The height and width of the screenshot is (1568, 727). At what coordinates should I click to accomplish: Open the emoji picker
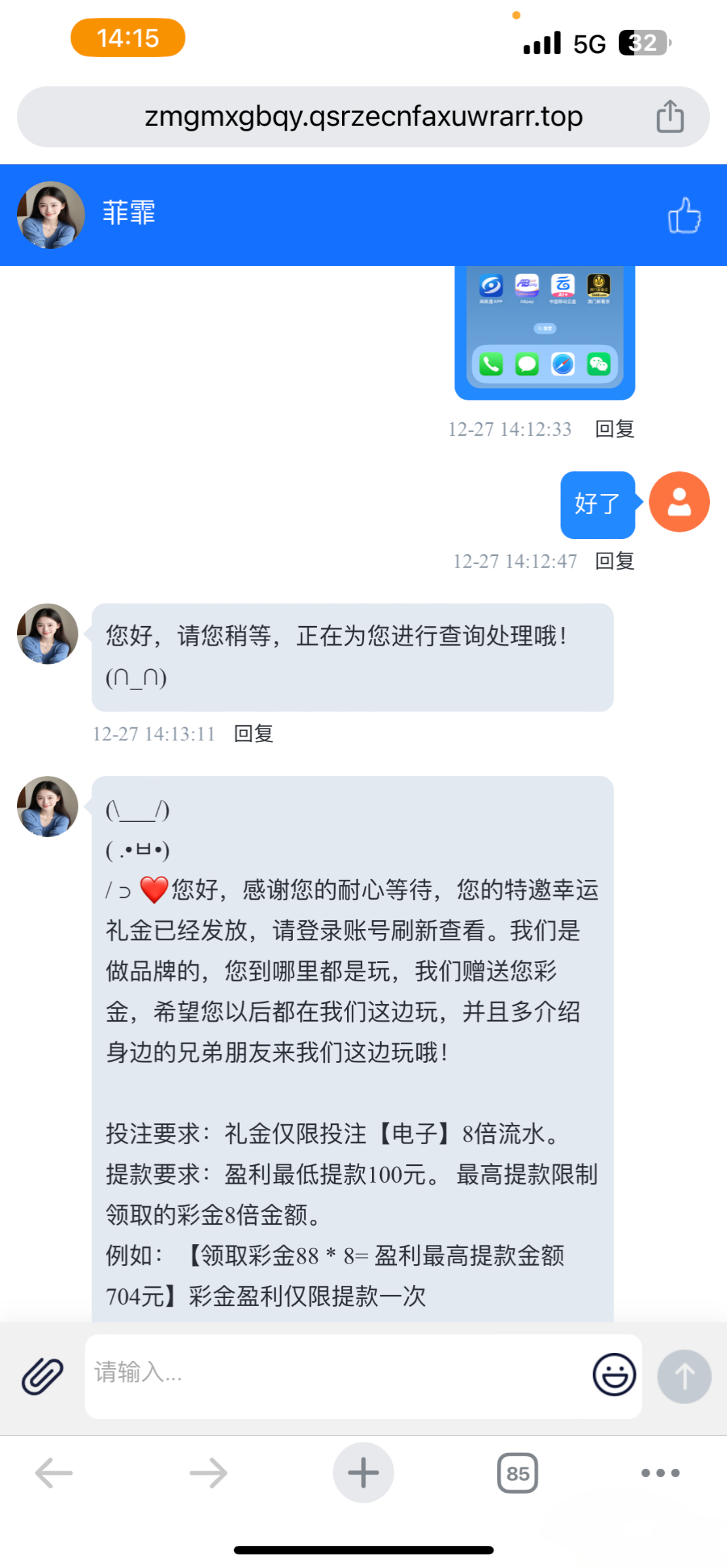click(614, 1375)
